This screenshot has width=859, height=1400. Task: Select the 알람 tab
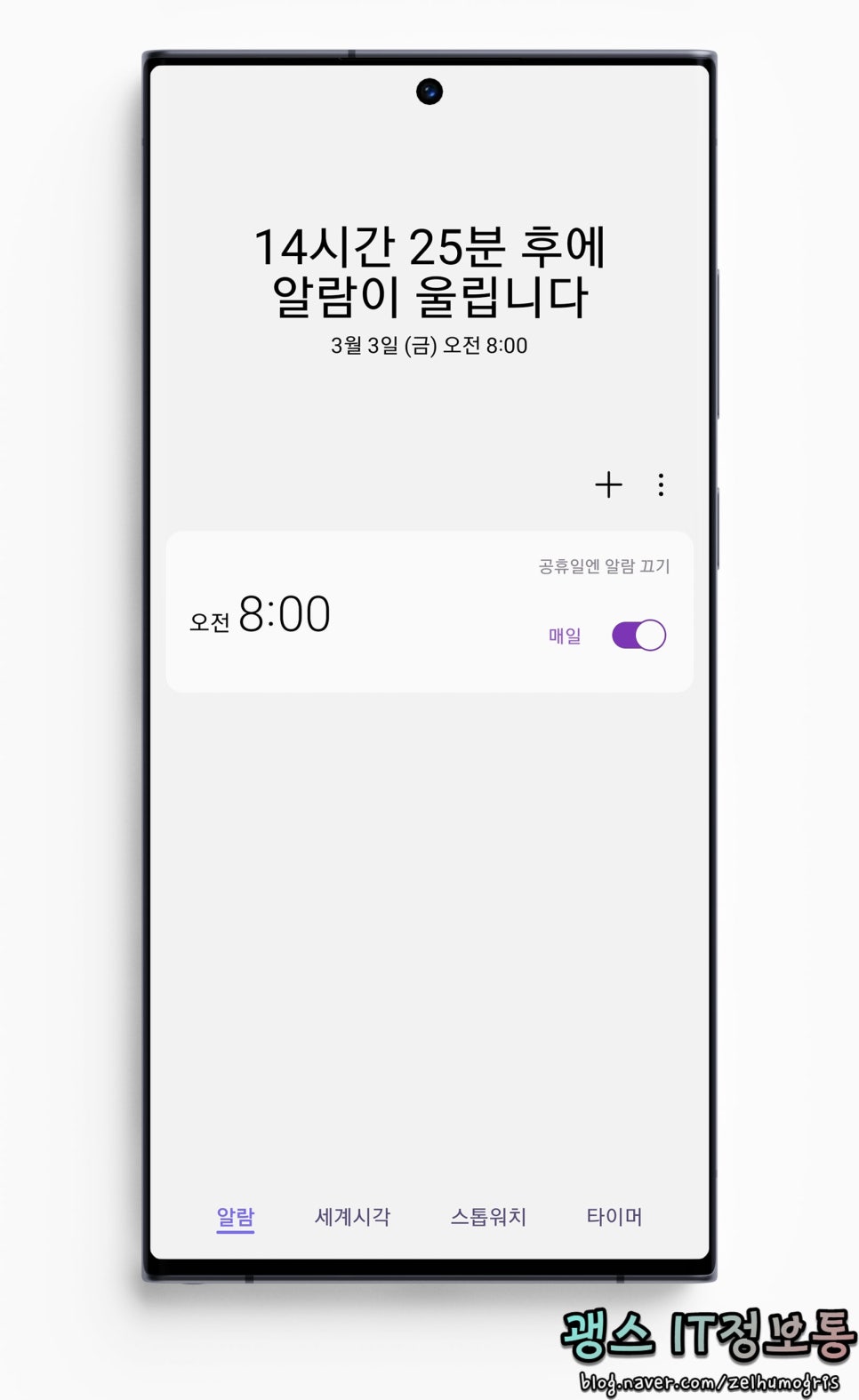[236, 1218]
